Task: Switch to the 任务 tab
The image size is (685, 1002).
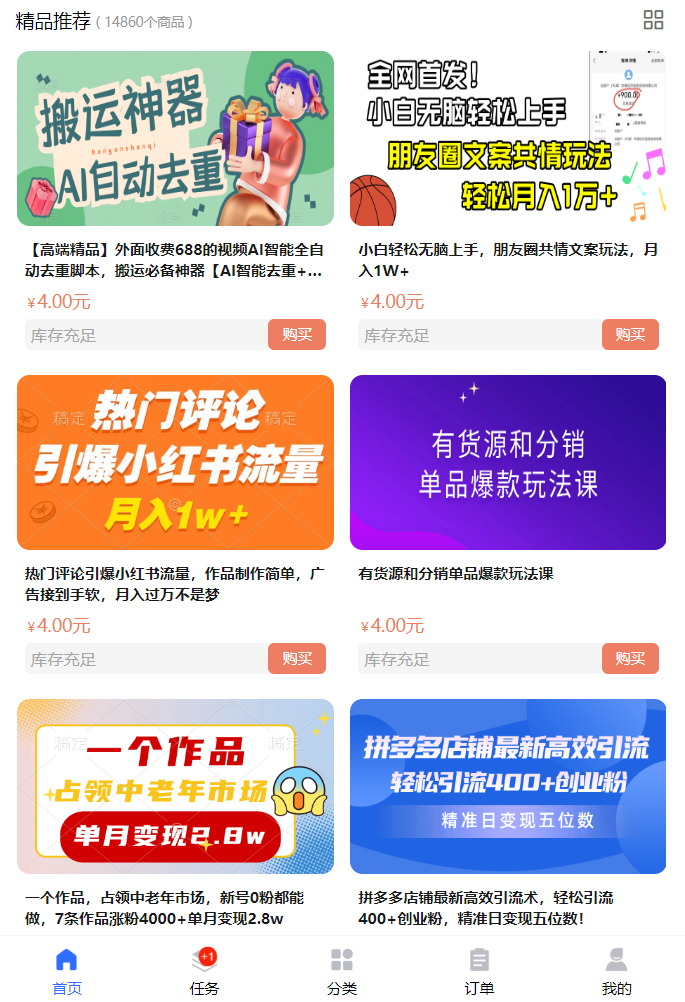Action: pos(204,971)
